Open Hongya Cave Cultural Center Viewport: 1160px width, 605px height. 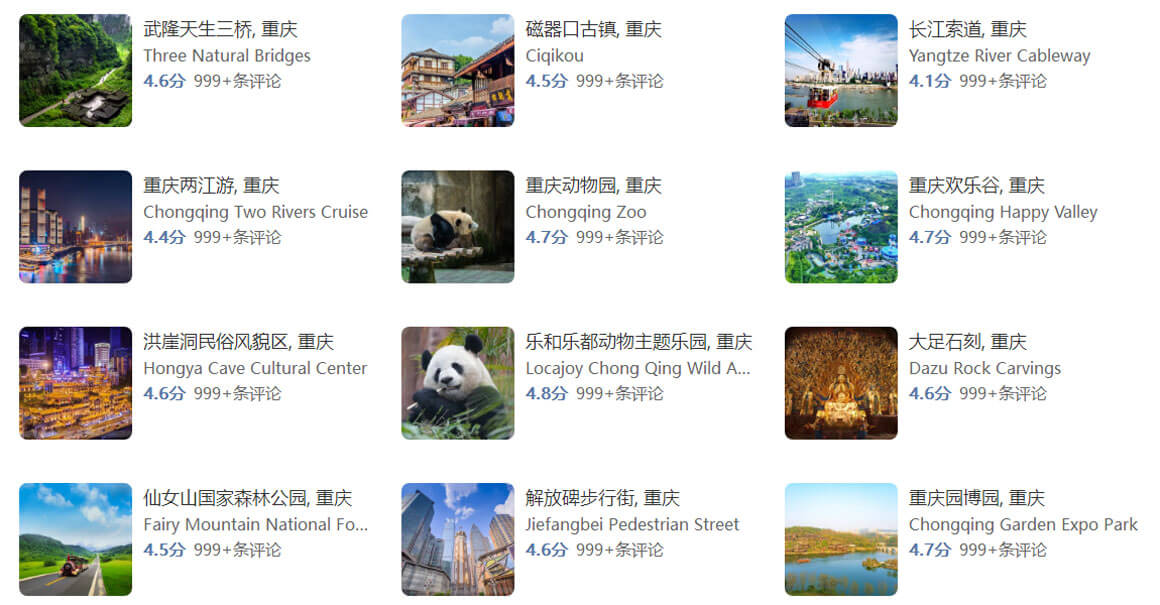point(255,368)
